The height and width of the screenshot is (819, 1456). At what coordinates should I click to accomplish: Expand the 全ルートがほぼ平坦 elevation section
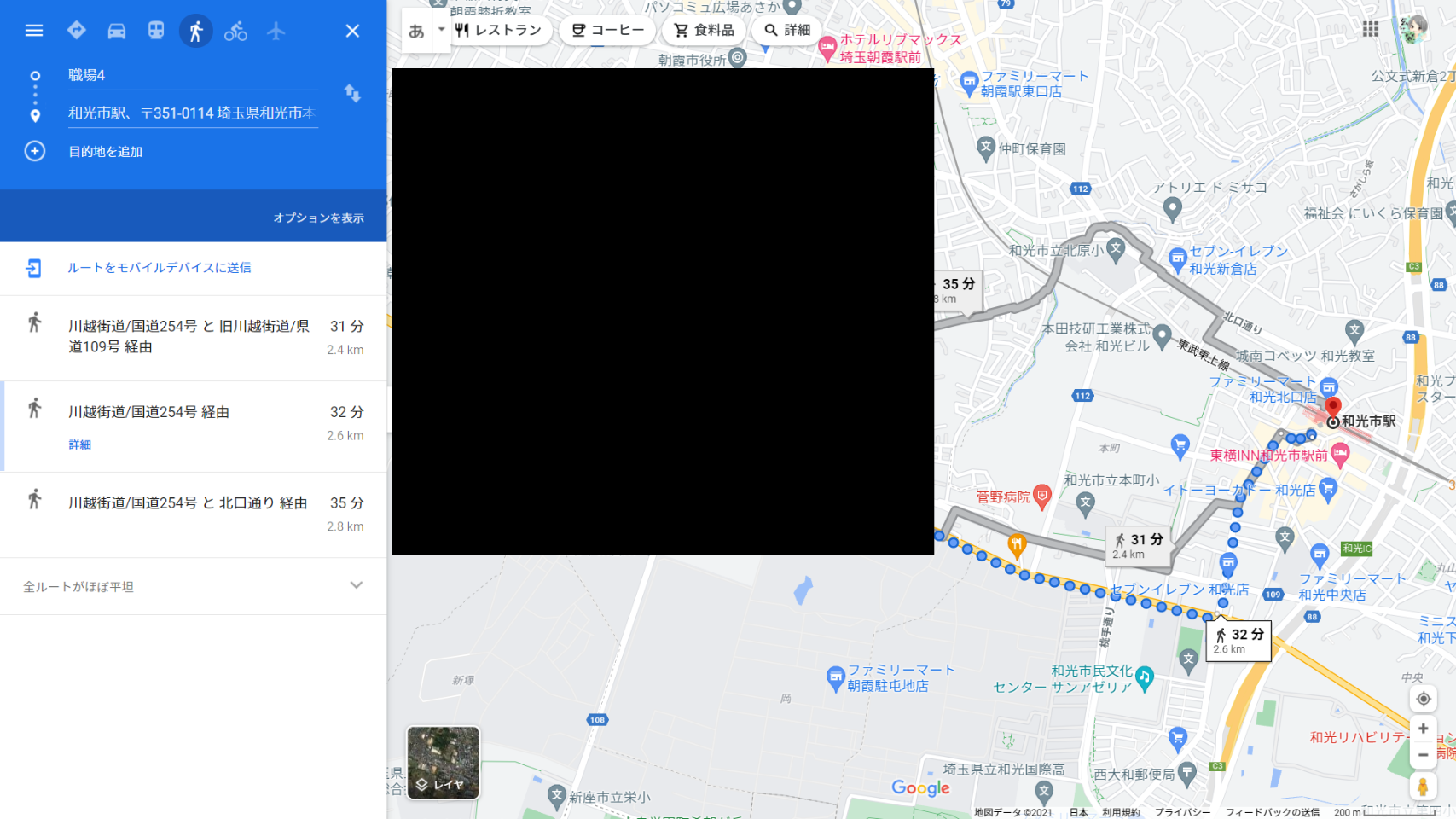[357, 586]
